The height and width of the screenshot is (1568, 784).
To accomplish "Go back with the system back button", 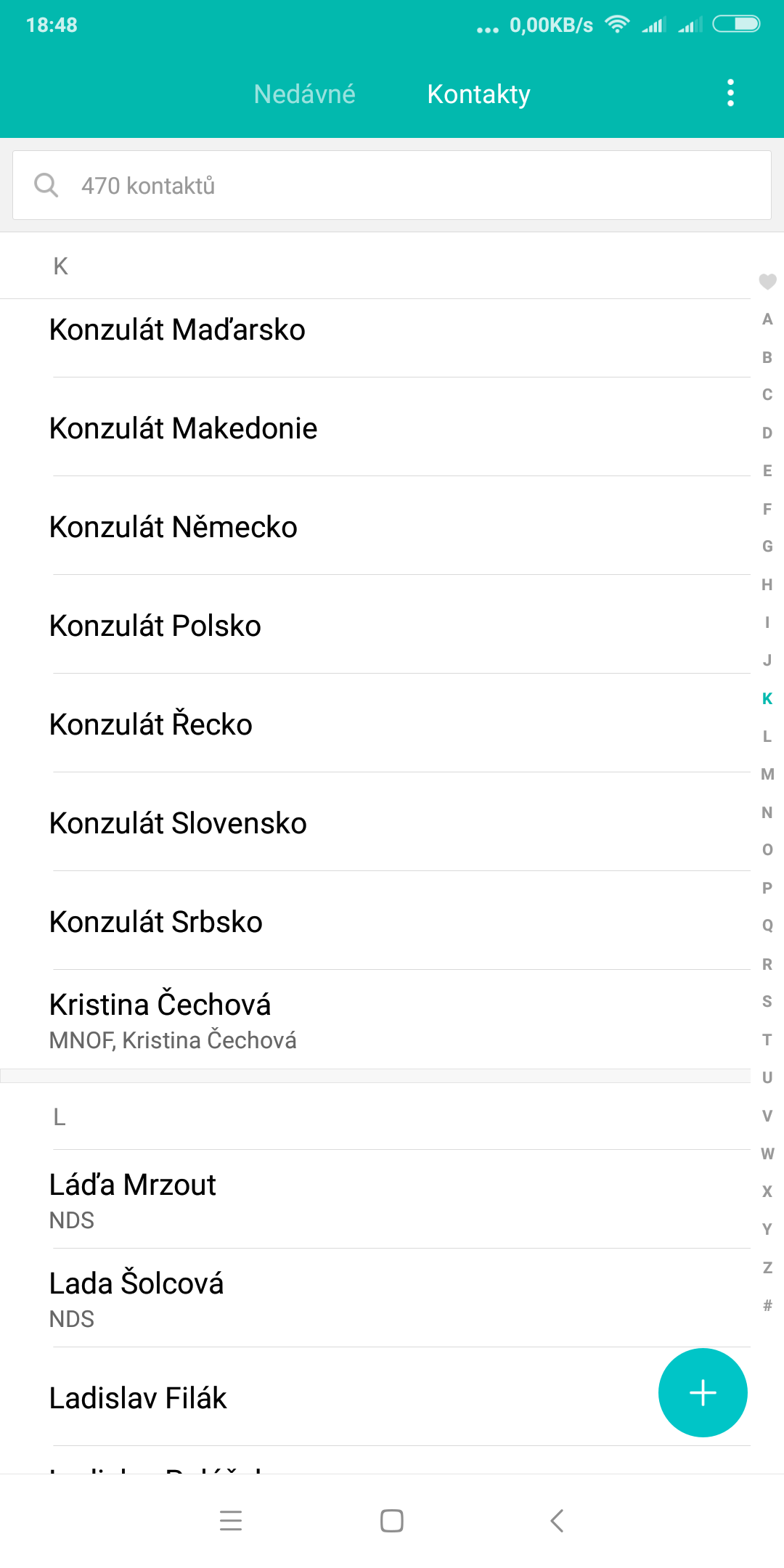I will click(x=557, y=1520).
